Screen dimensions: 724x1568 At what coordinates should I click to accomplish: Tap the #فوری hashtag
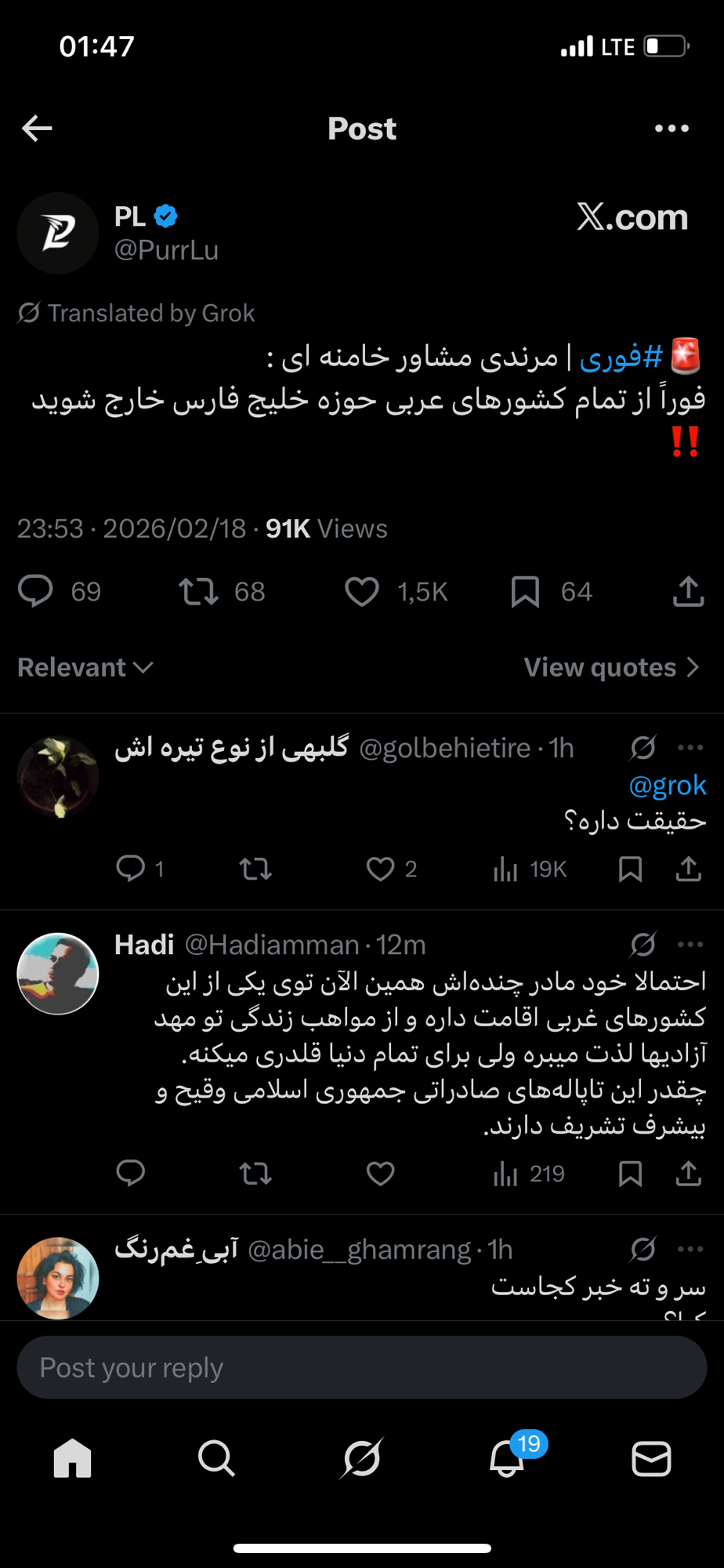[x=621, y=358]
